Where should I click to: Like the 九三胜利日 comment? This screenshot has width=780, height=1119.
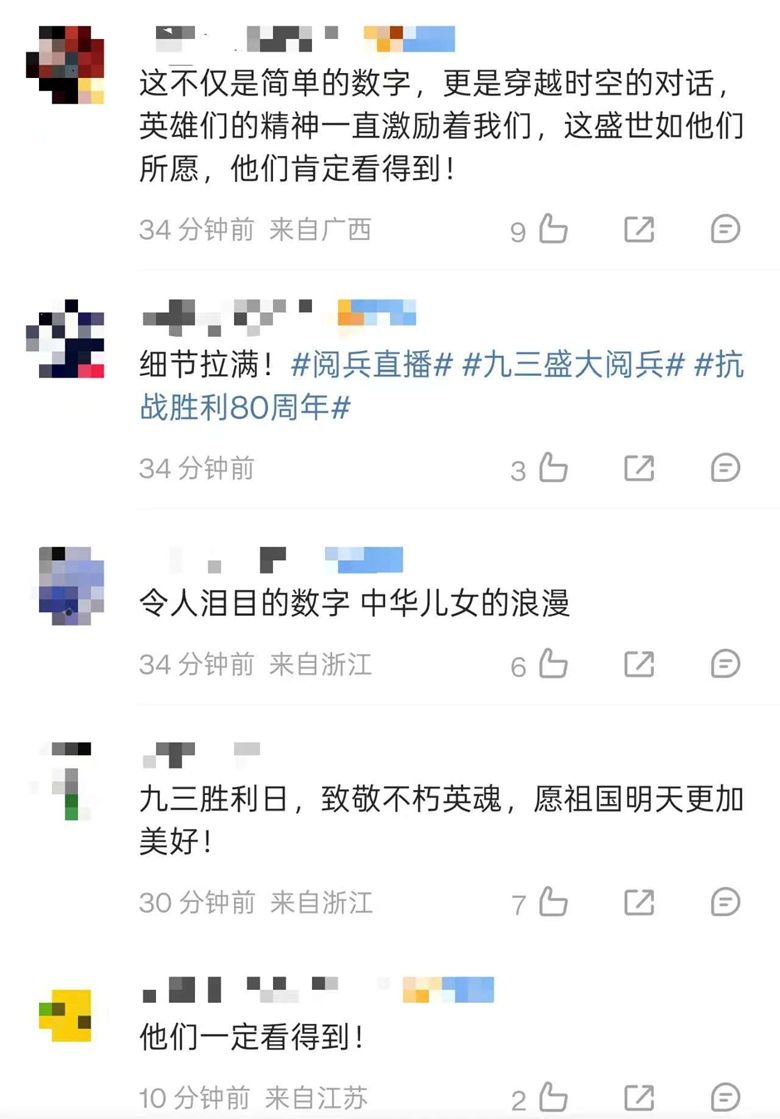[553, 903]
